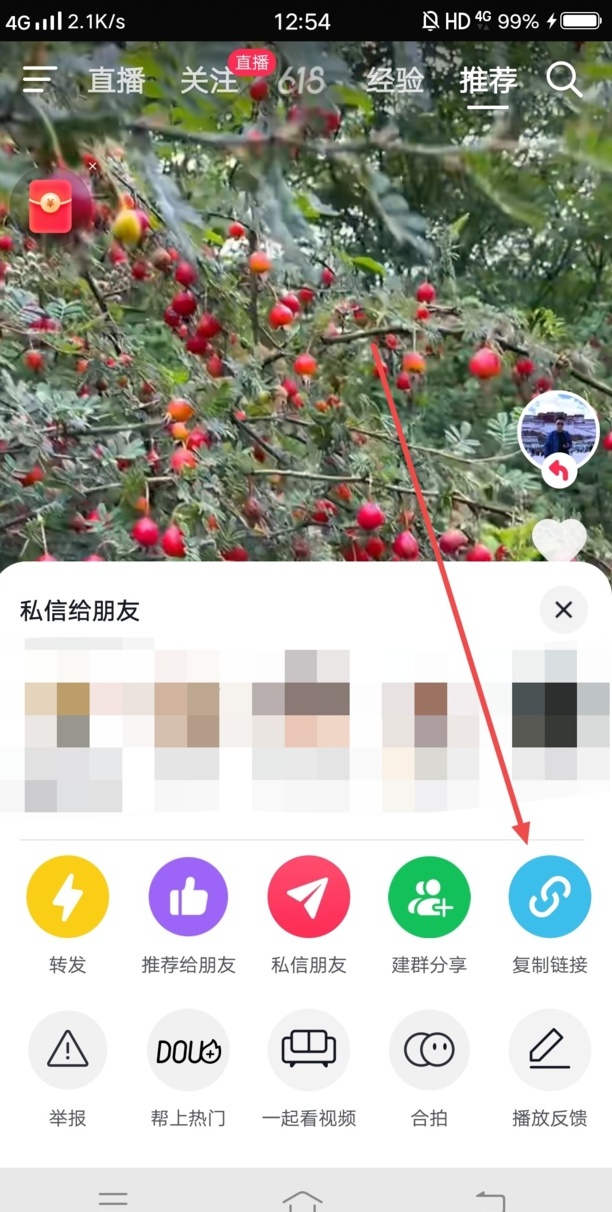Close the share panel

[x=563, y=609]
